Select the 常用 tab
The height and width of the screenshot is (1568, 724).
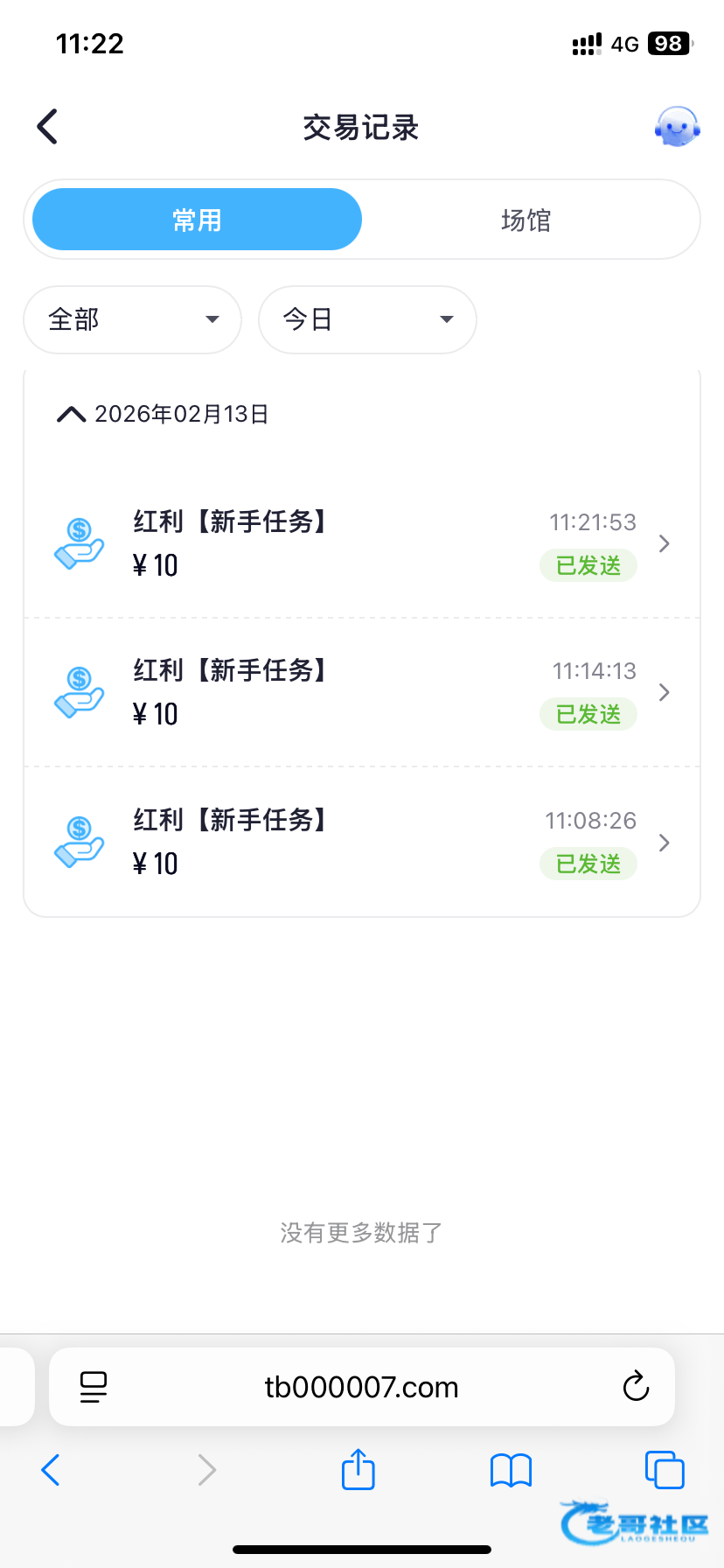pyautogui.click(x=197, y=220)
